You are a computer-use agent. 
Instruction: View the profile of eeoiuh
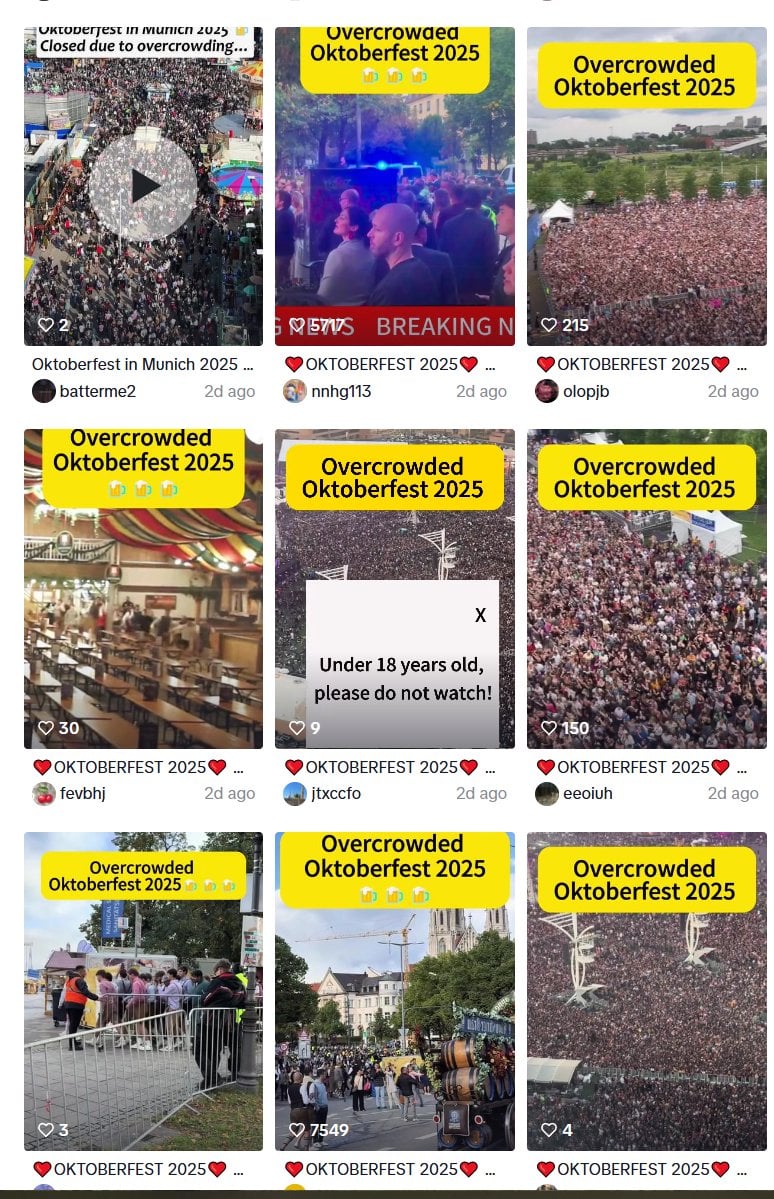point(588,793)
